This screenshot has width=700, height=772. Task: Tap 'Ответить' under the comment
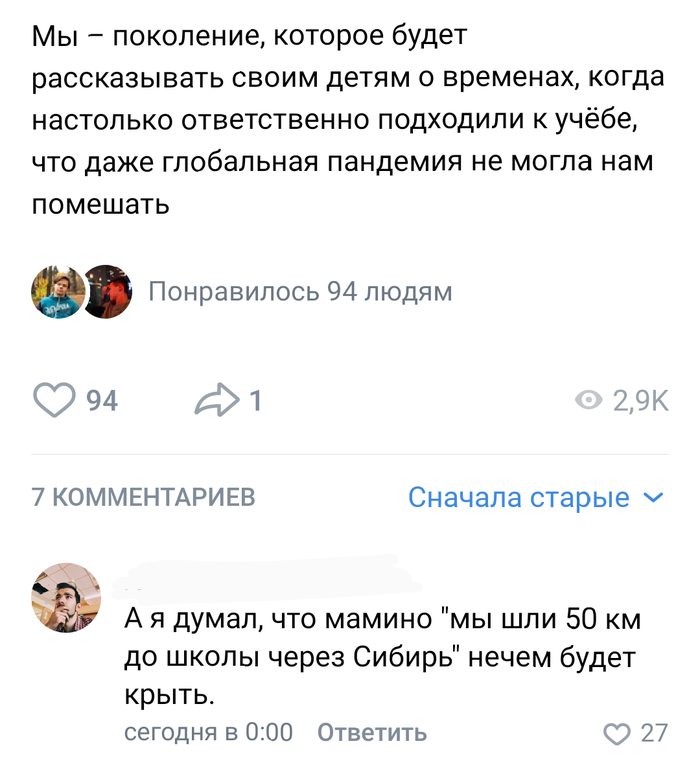tap(372, 733)
